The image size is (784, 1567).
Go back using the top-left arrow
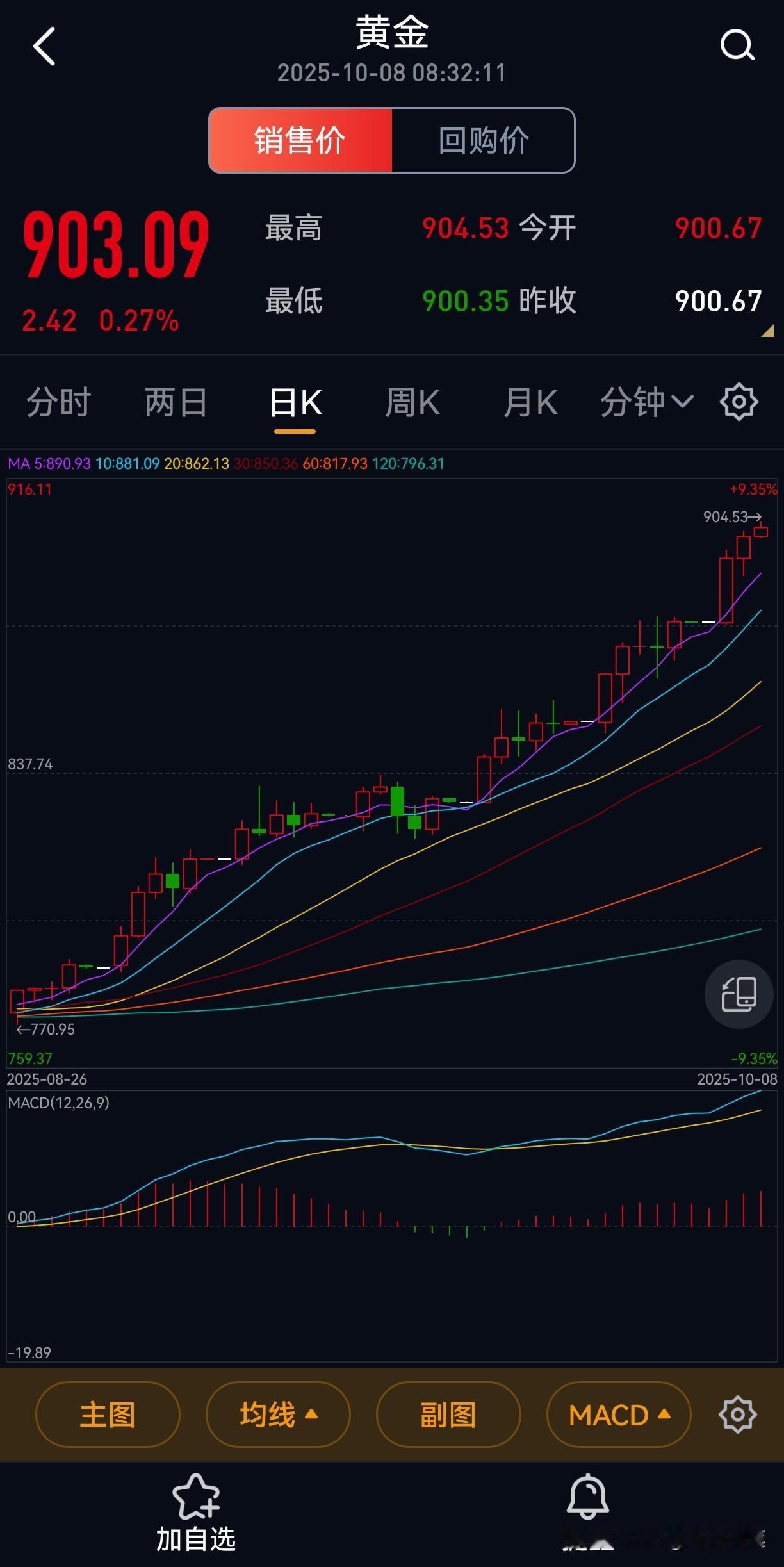pyautogui.click(x=44, y=46)
